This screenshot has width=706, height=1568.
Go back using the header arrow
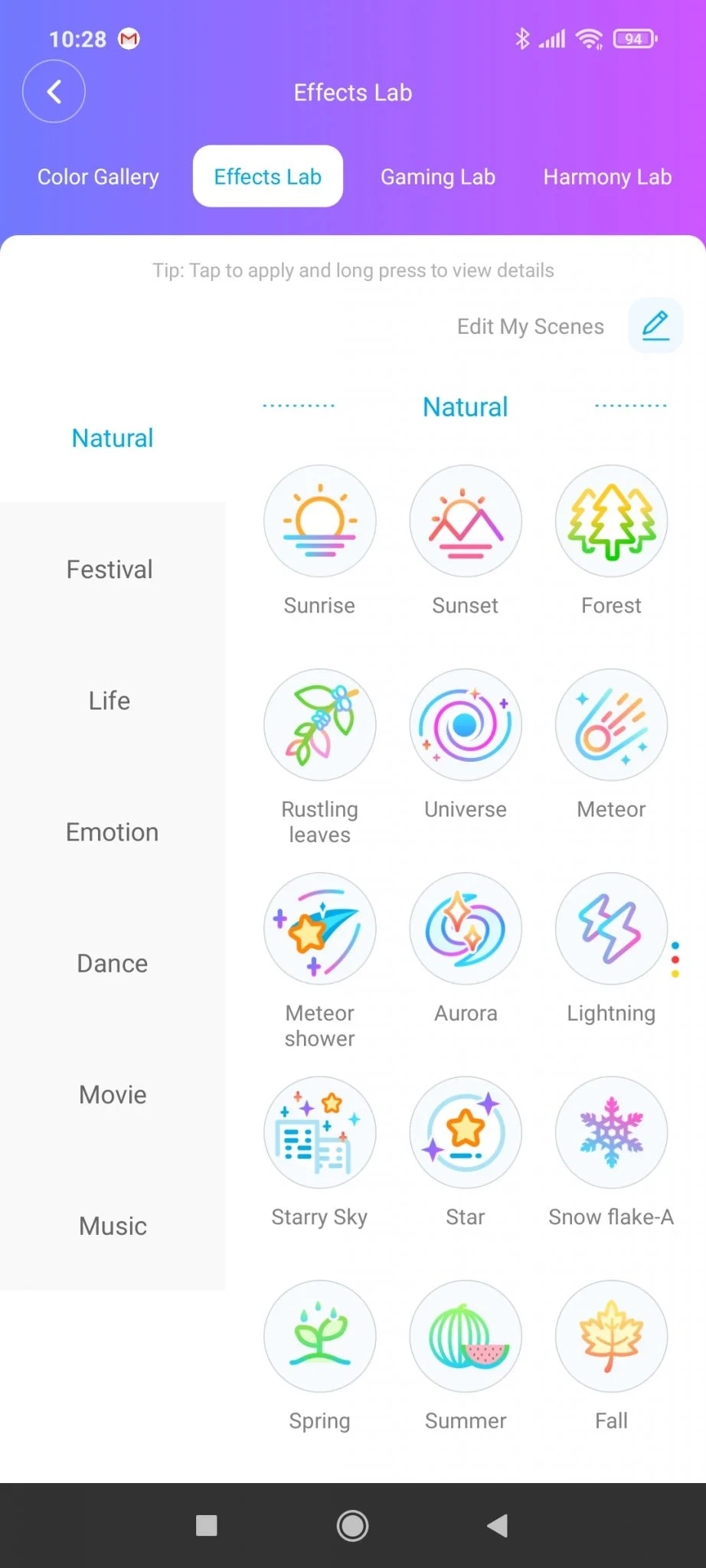pyautogui.click(x=54, y=92)
